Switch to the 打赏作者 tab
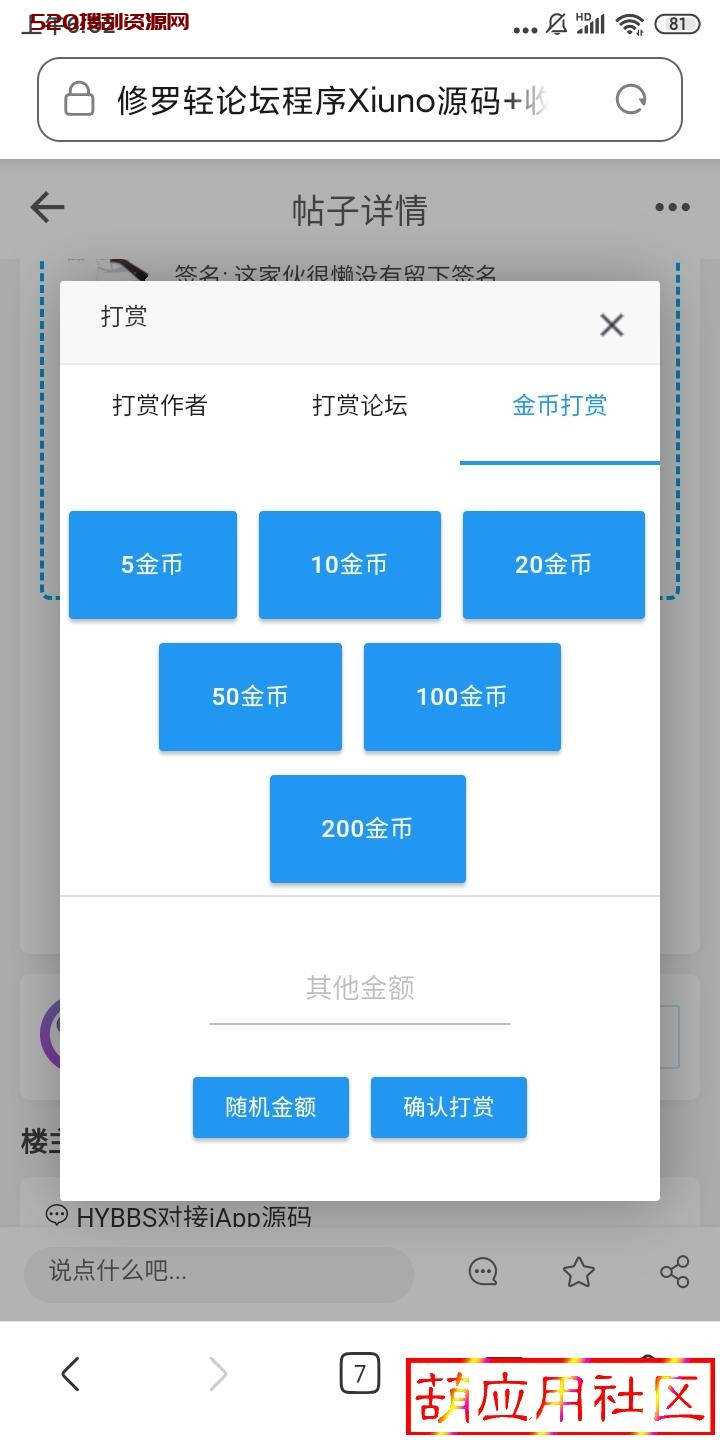 click(x=160, y=406)
